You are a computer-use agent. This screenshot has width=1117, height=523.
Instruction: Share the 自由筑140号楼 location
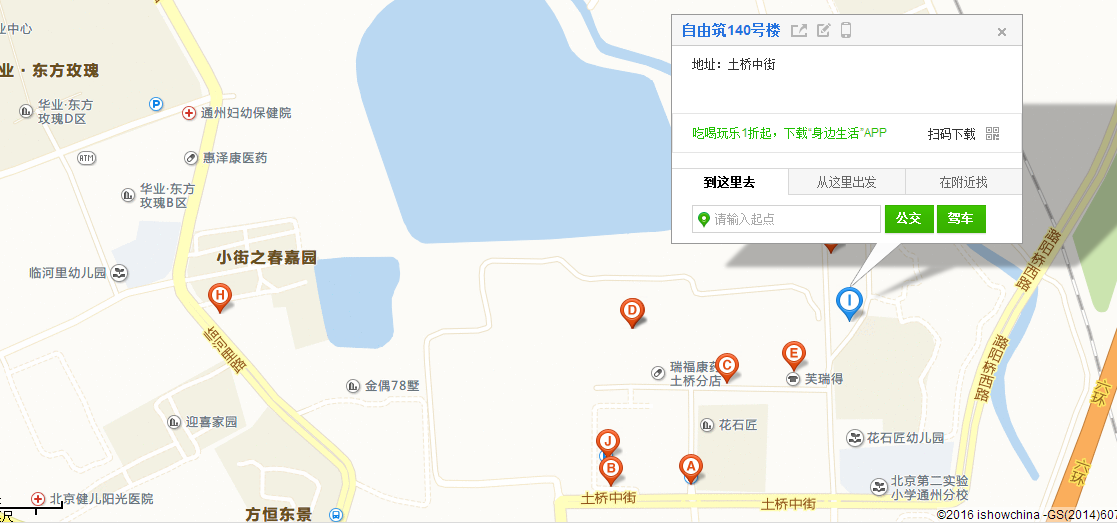799,30
